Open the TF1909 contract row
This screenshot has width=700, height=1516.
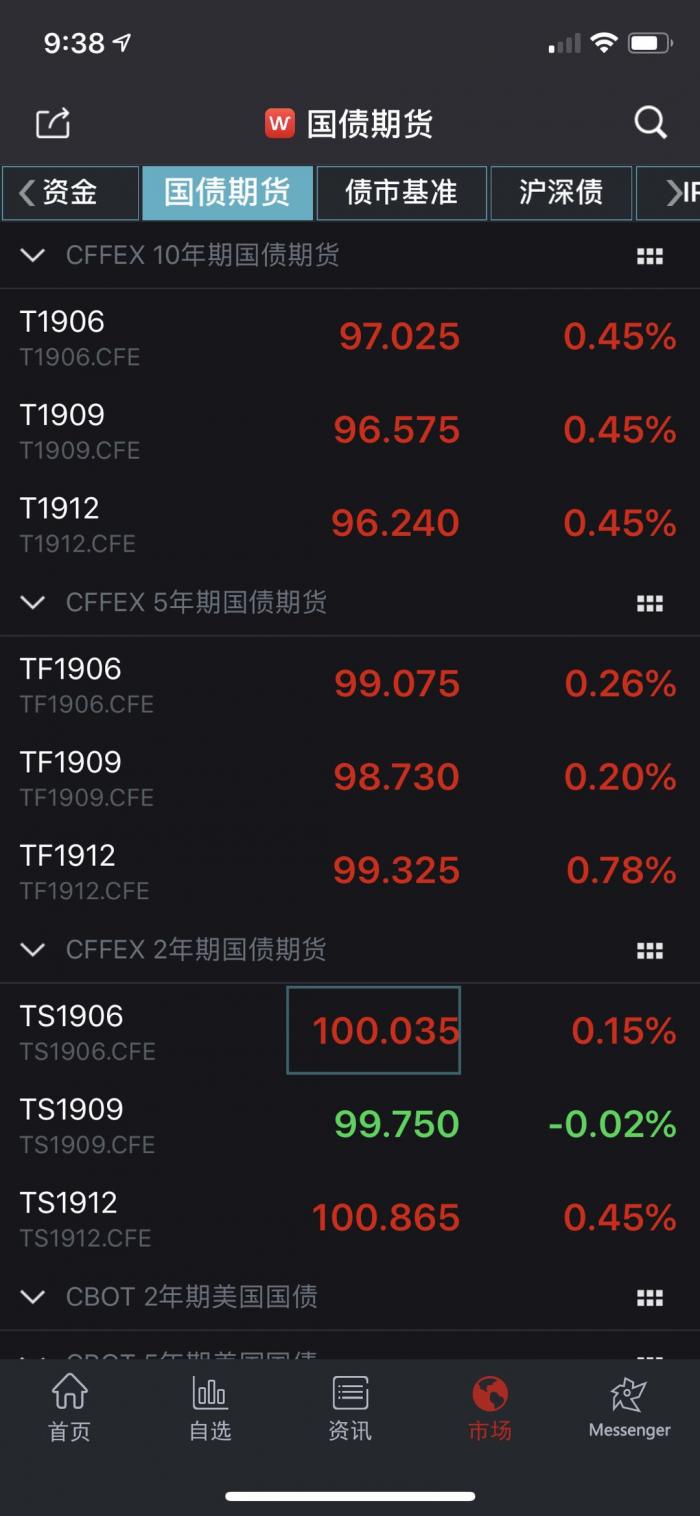click(x=350, y=778)
